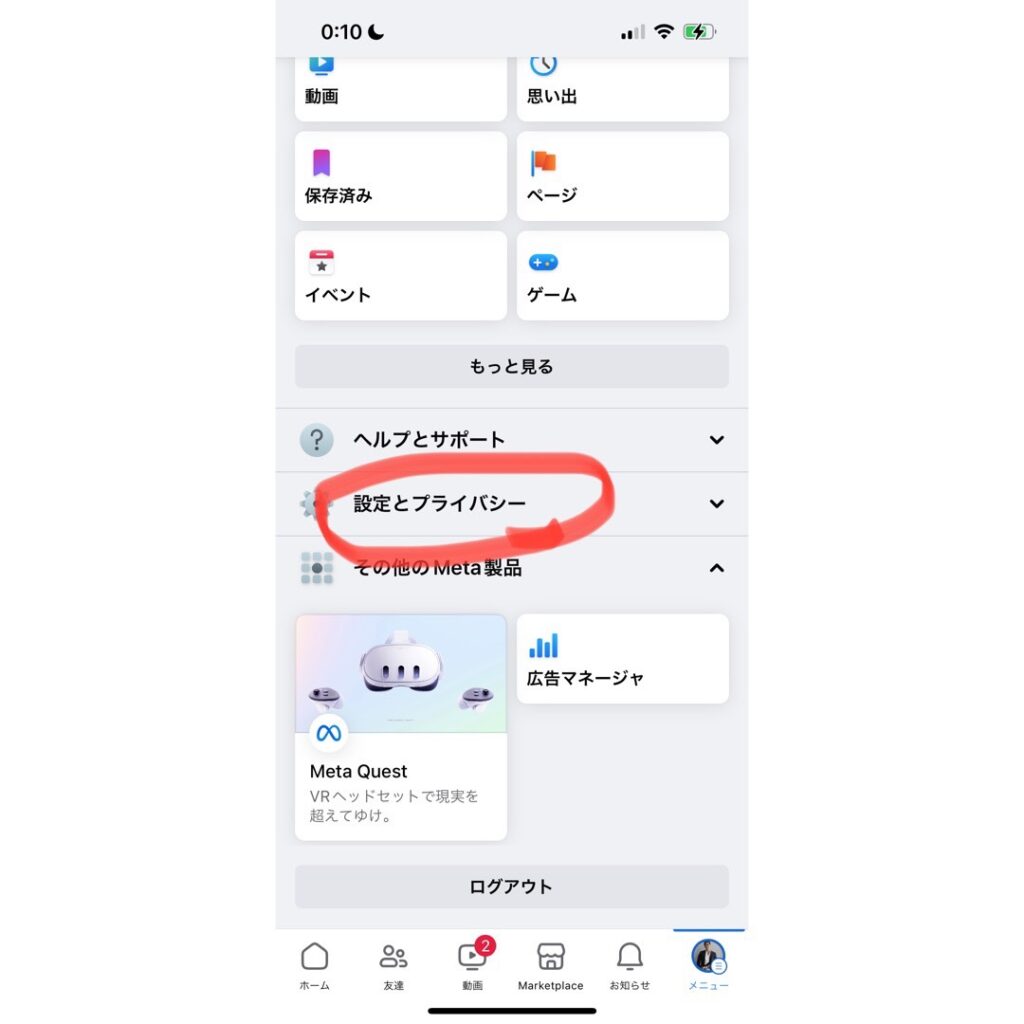
Task: Open the 動画 shortcut card
Action: click(x=400, y=88)
